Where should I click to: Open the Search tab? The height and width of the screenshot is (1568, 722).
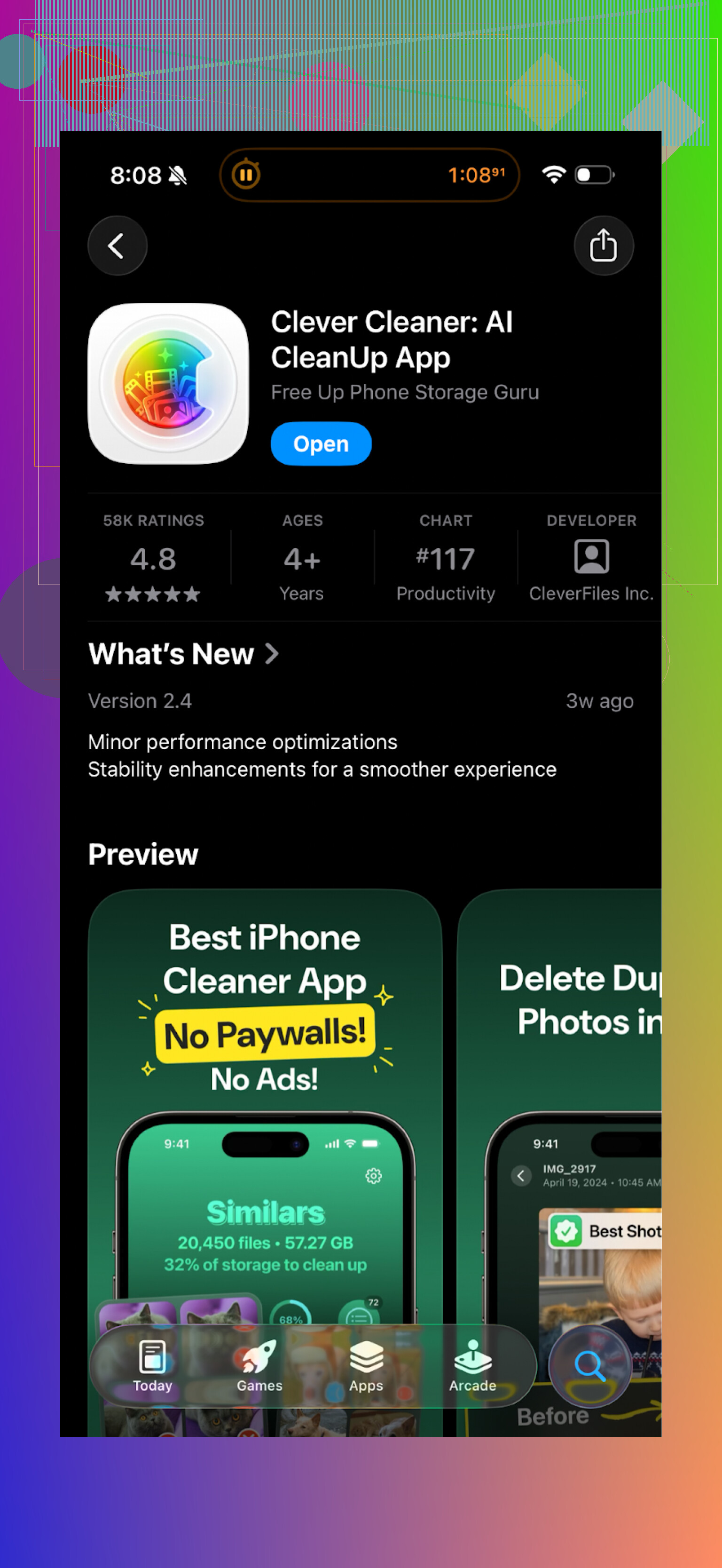[589, 1365]
